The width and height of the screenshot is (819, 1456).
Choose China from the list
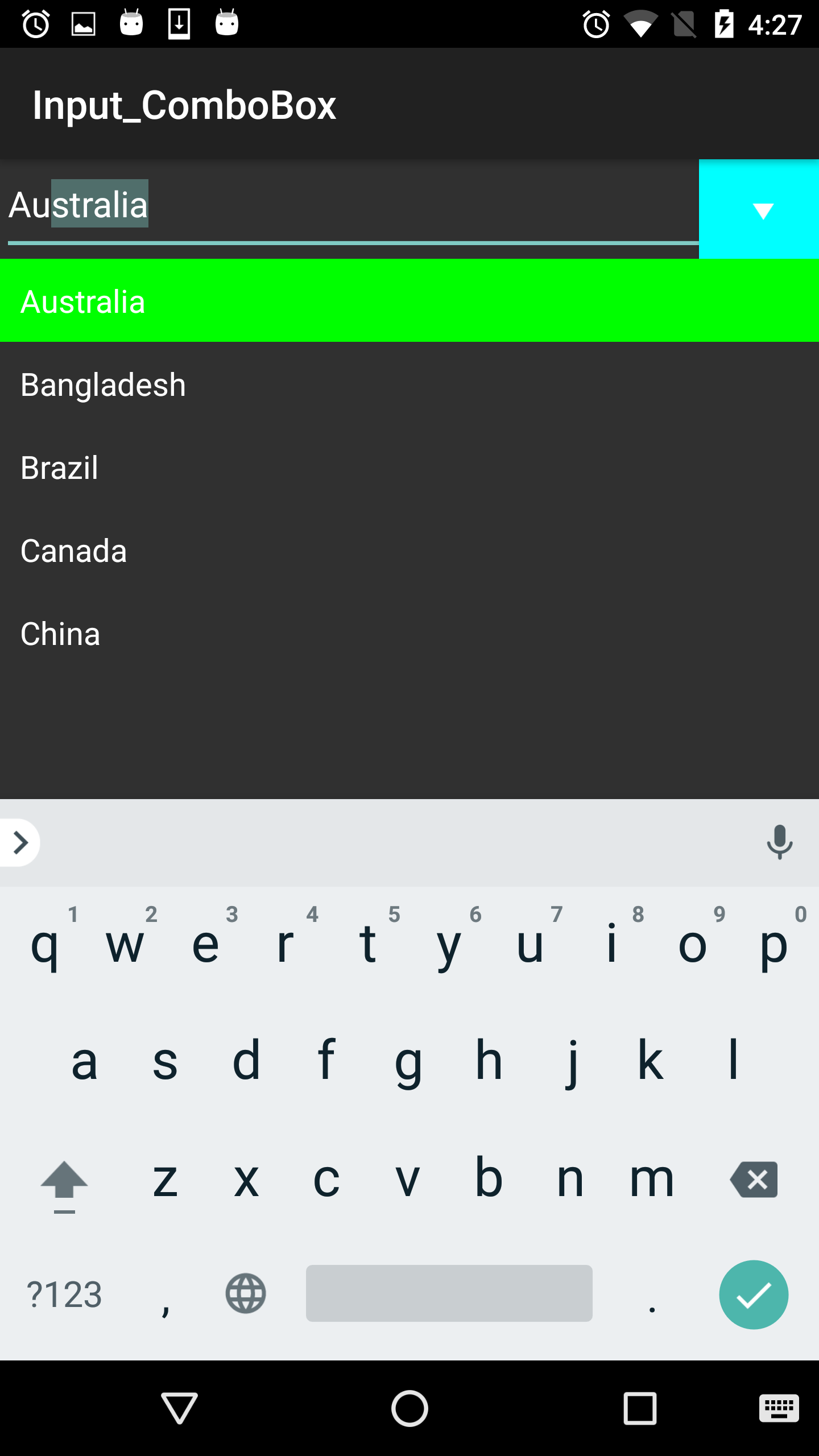point(409,634)
